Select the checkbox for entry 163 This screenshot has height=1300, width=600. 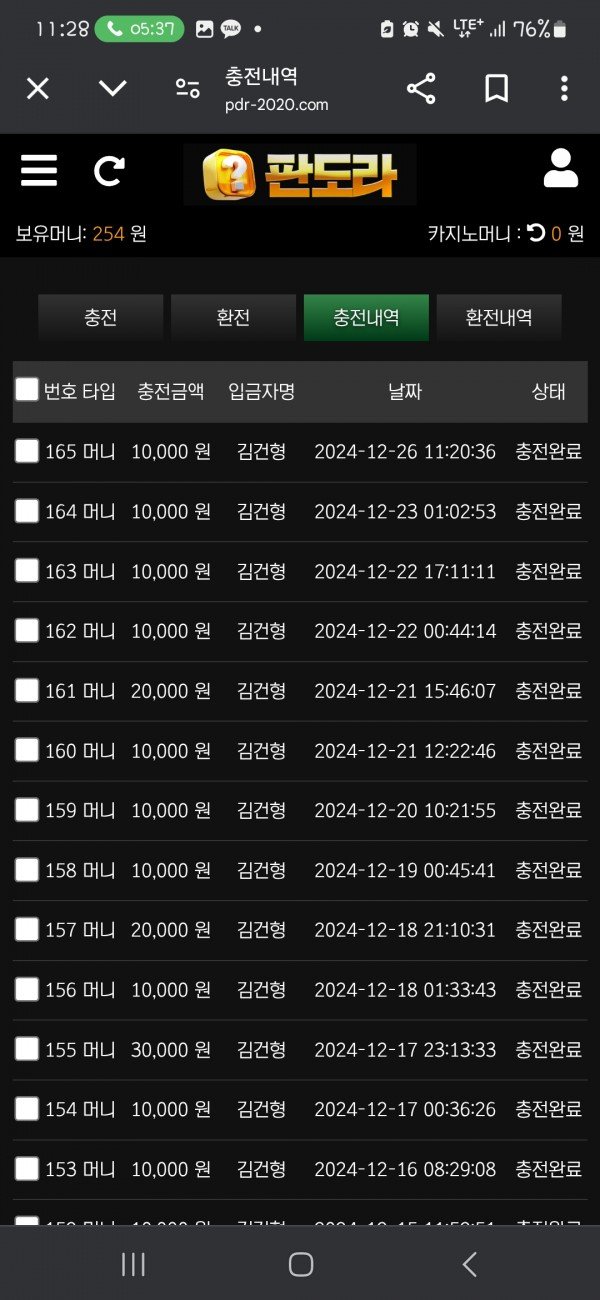tap(27, 571)
